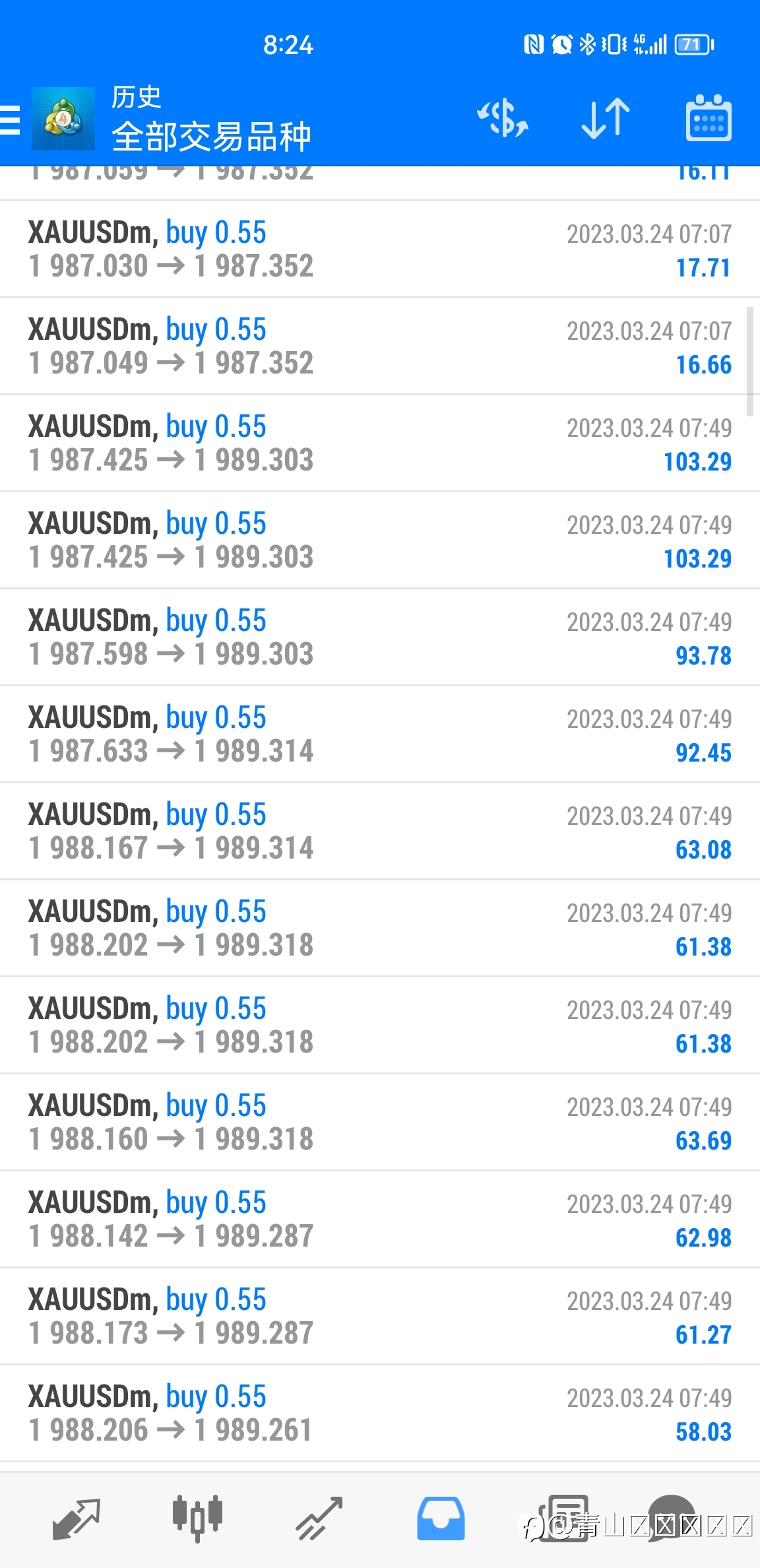Image resolution: width=760 pixels, height=1568 pixels.
Task: Open the trade with profit 62.98
Action: 380,1220
